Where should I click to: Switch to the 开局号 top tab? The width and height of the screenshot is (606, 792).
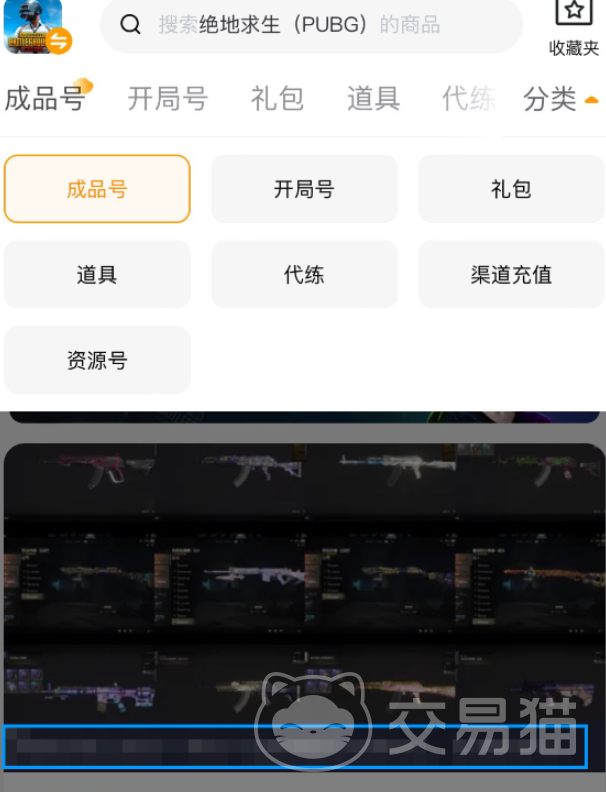tap(167, 99)
